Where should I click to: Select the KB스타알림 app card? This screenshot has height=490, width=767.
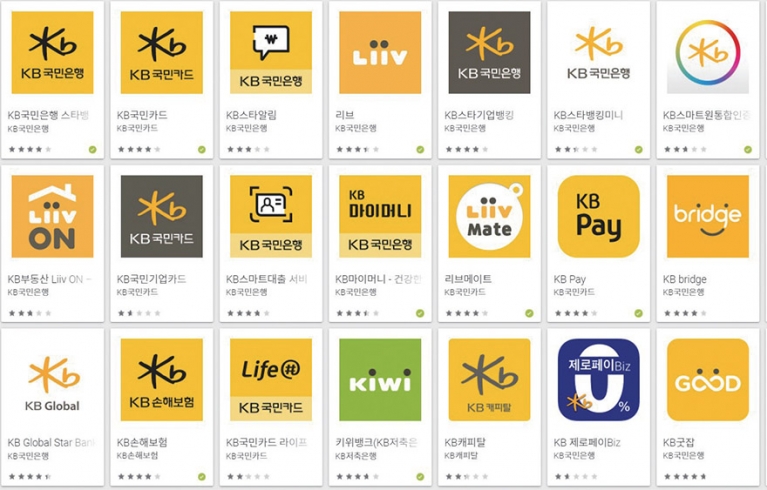coord(270,53)
